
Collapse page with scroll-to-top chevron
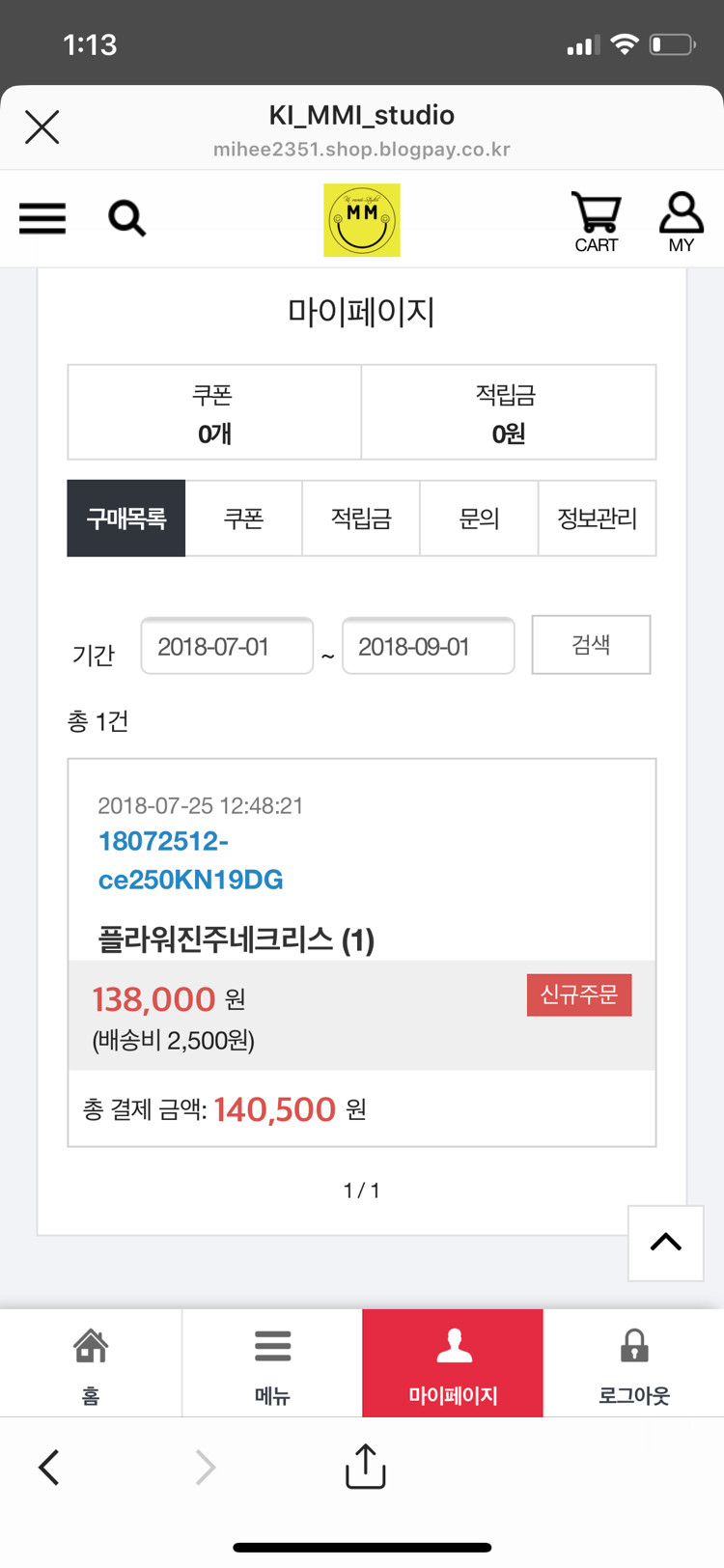coord(665,1243)
